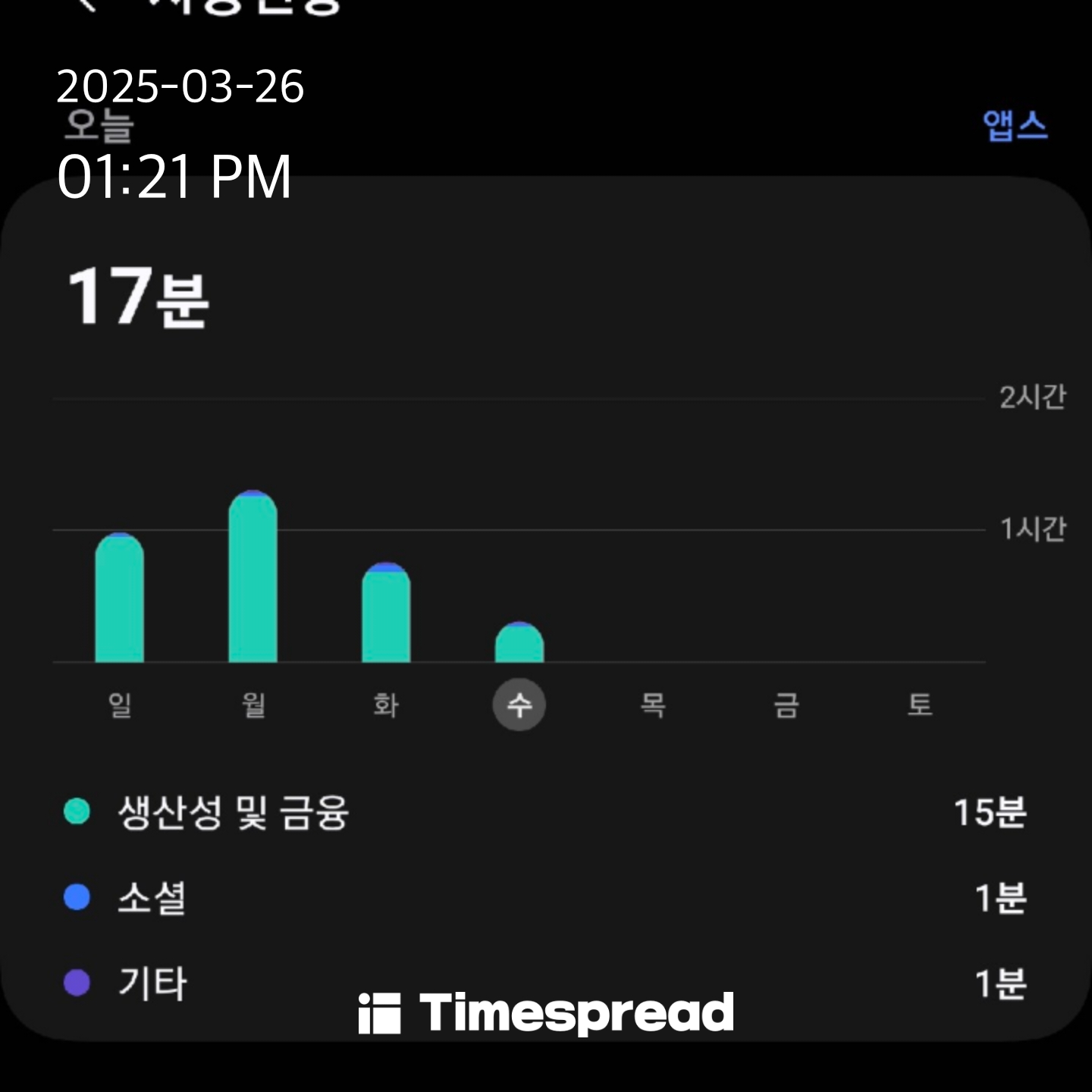Select 목 on the weekly chart
Viewport: 1092px width, 1092px height.
(653, 705)
